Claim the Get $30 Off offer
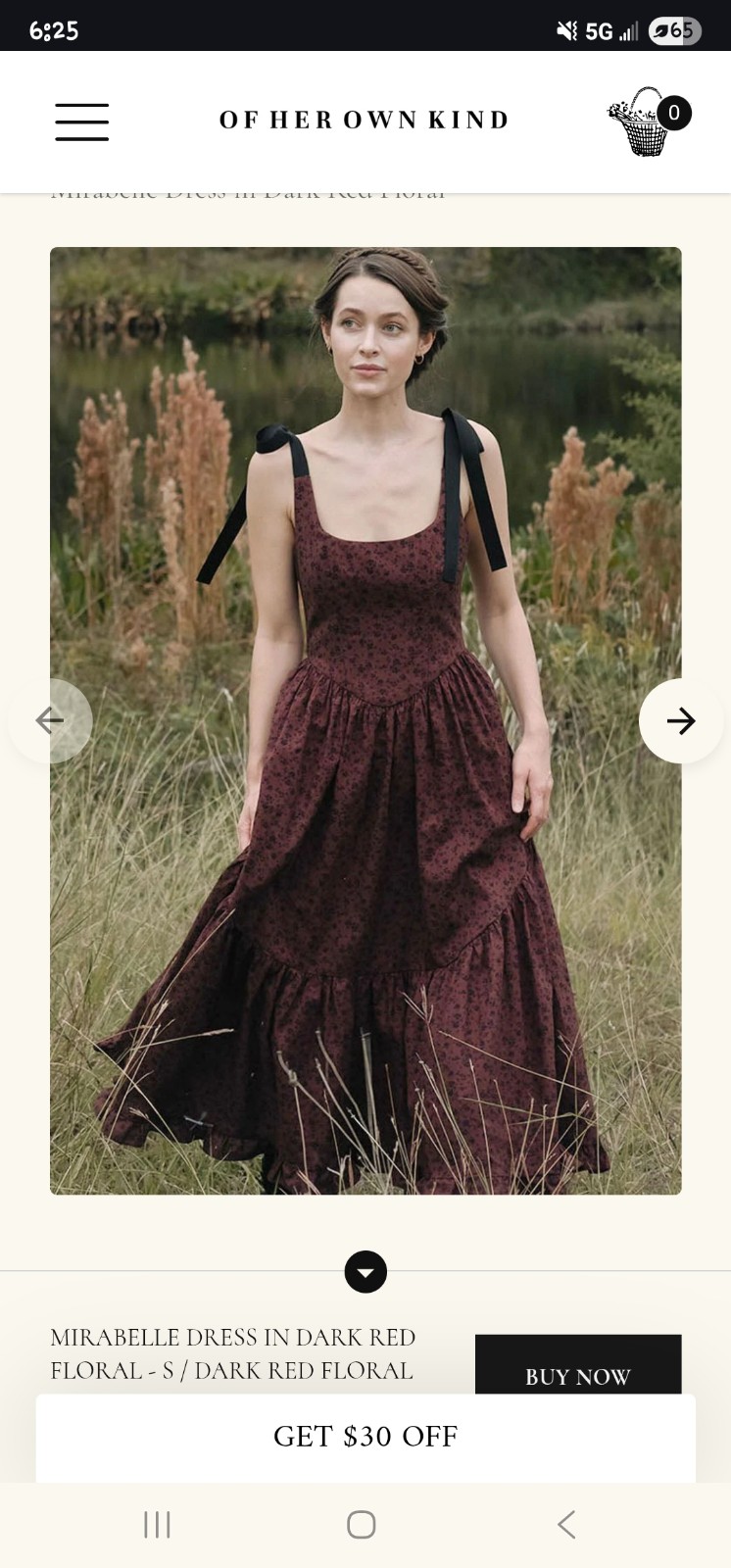This screenshot has width=731, height=1568. (x=365, y=1437)
